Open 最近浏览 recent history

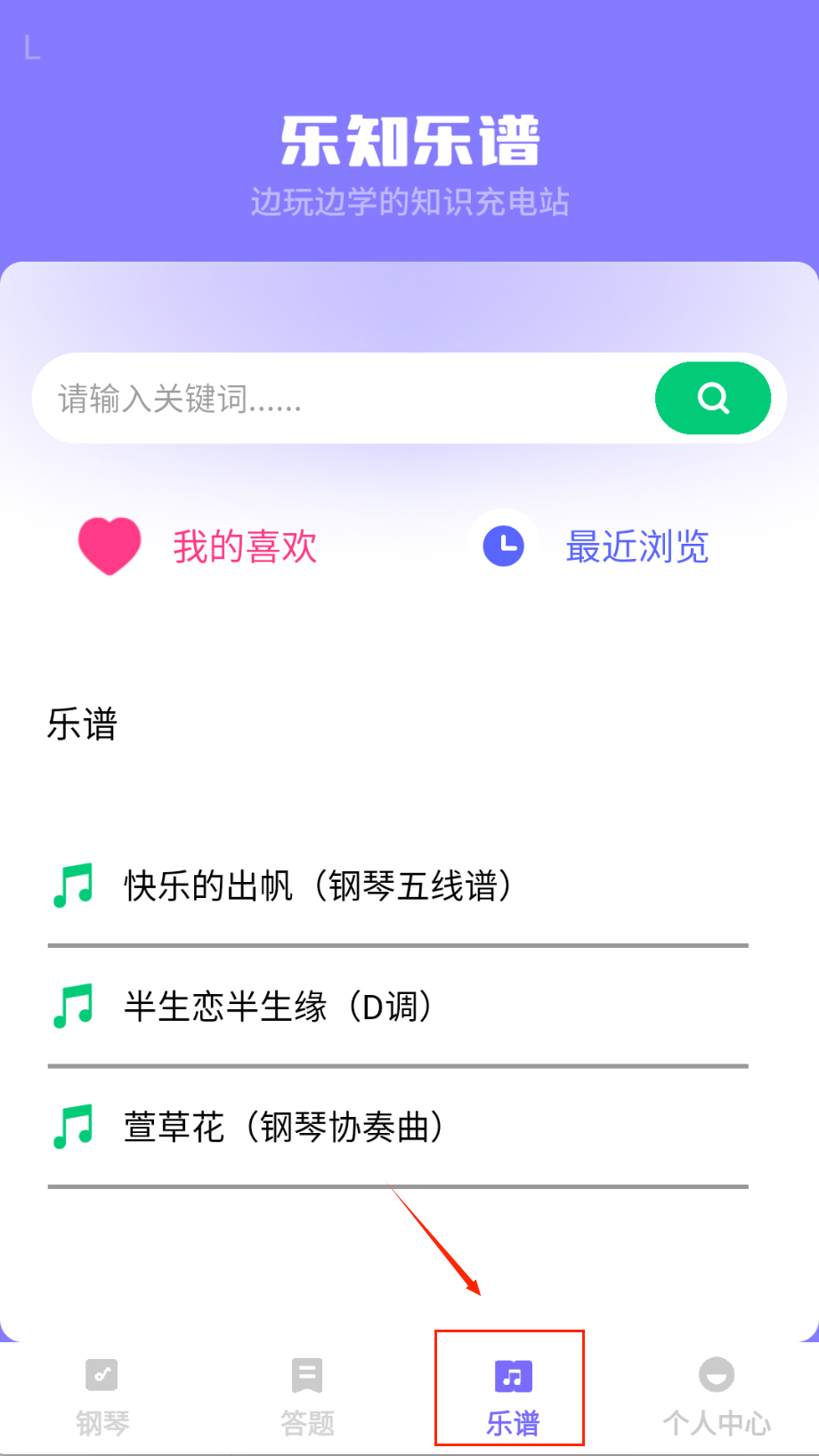596,546
